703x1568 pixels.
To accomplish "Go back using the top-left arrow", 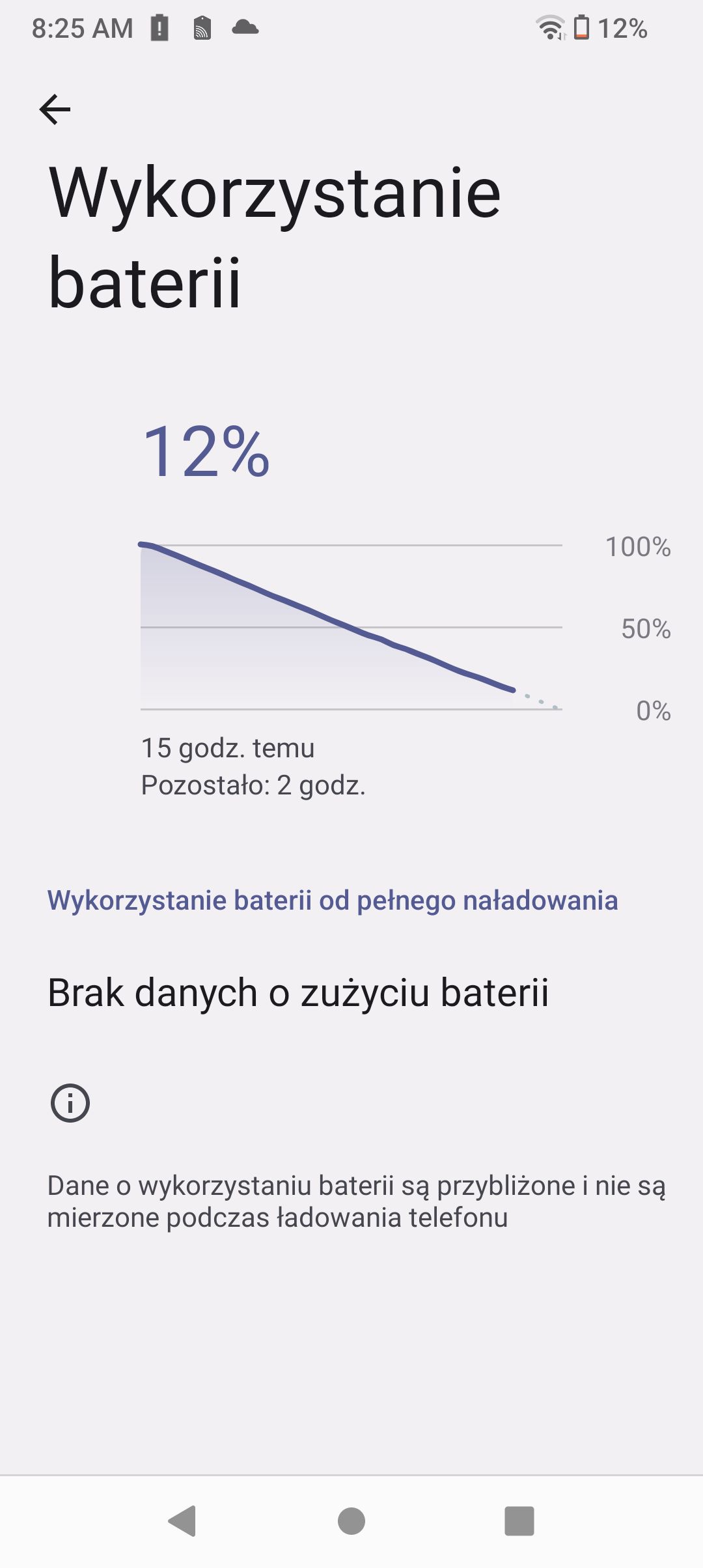I will (55, 109).
